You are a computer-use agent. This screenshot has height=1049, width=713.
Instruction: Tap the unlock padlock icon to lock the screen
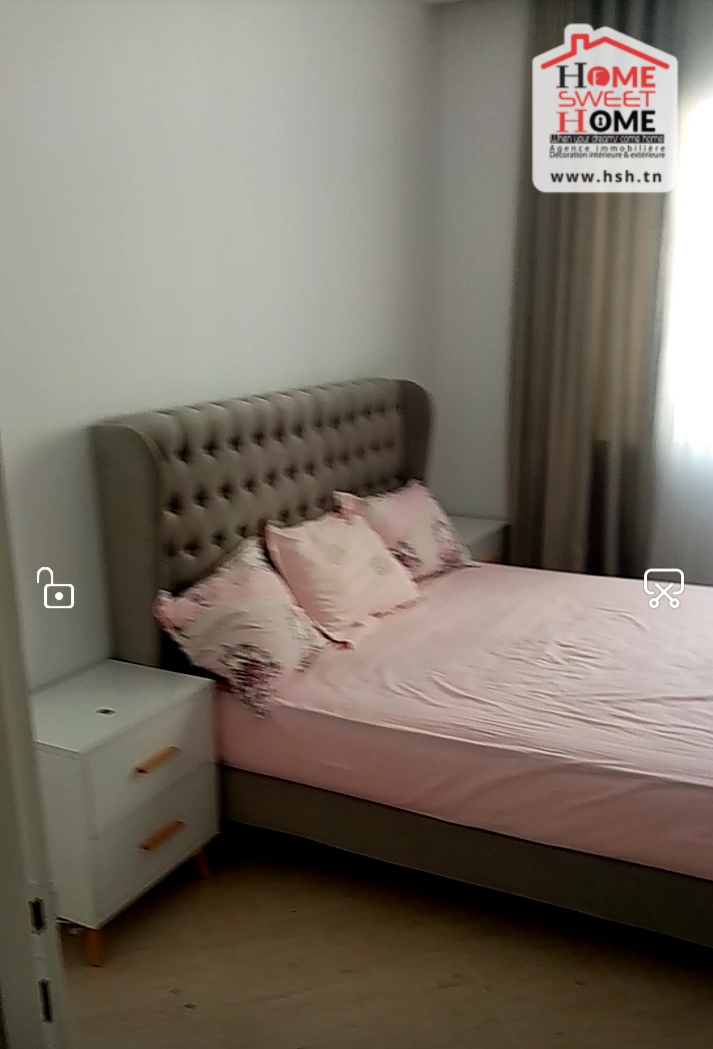click(x=56, y=588)
